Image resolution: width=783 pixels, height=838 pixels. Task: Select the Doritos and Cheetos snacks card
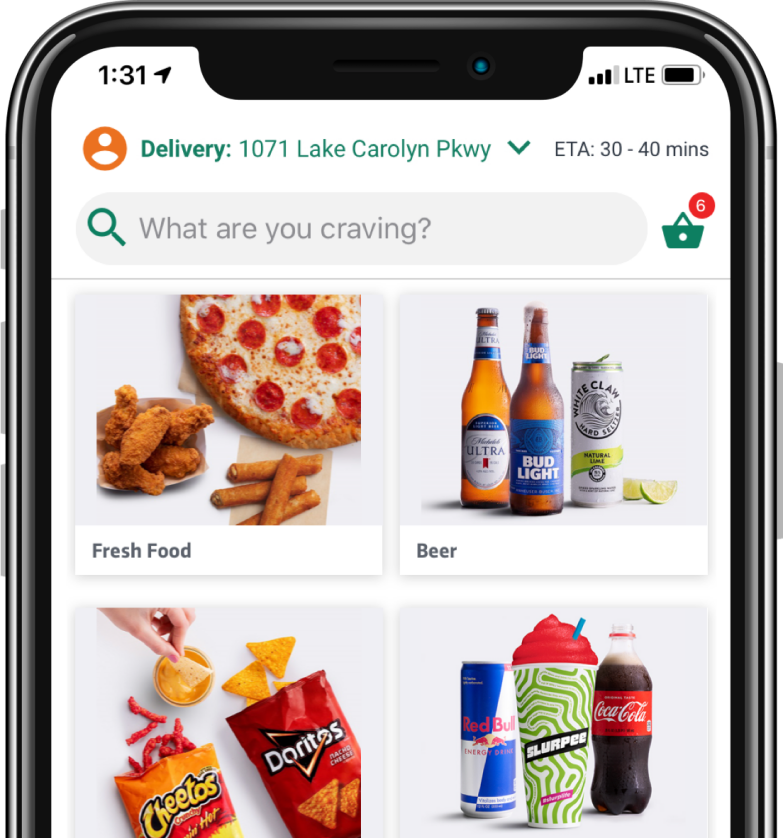click(228, 722)
